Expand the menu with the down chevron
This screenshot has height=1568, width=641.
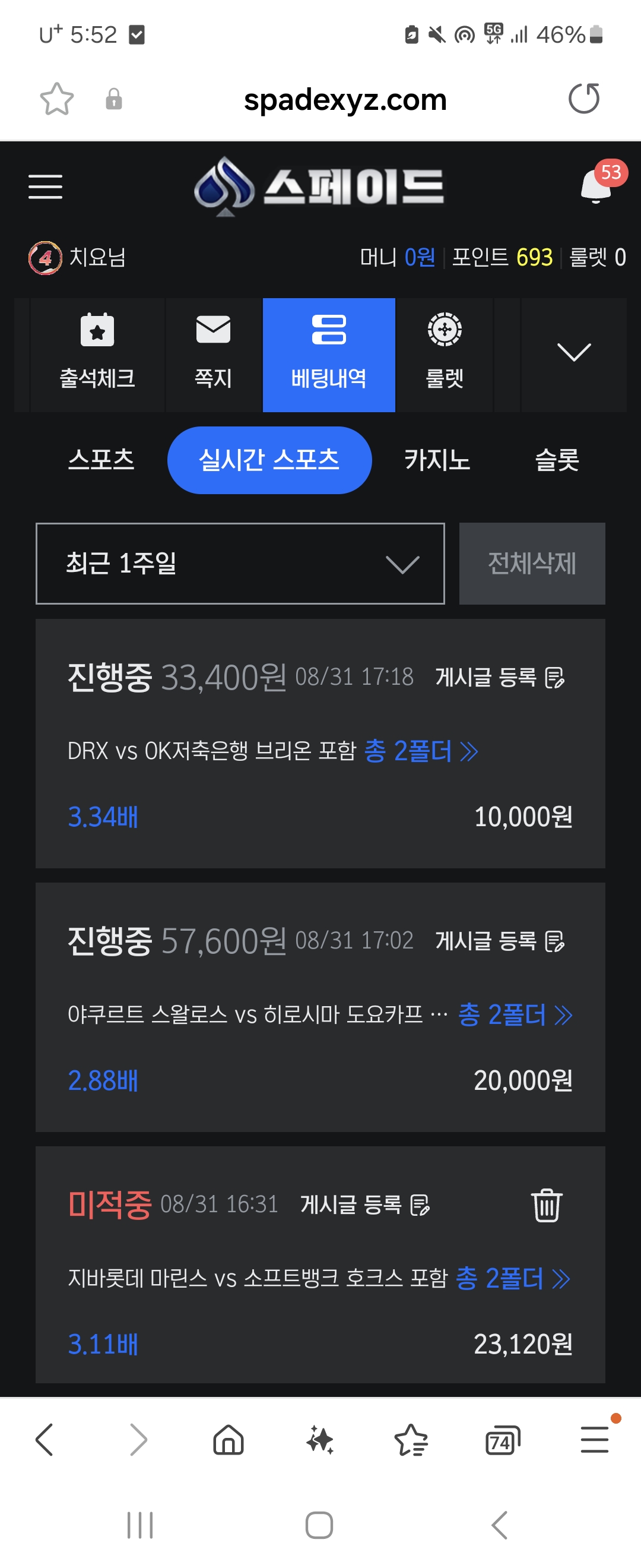(x=573, y=352)
